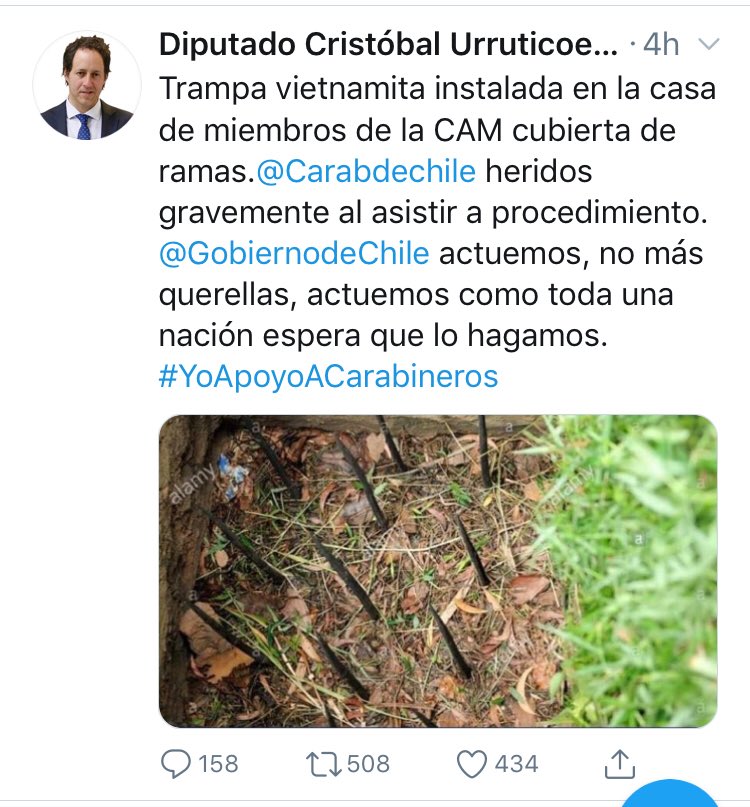Open Diputado Cristóbal Urruticoe's profile name

[389, 44]
